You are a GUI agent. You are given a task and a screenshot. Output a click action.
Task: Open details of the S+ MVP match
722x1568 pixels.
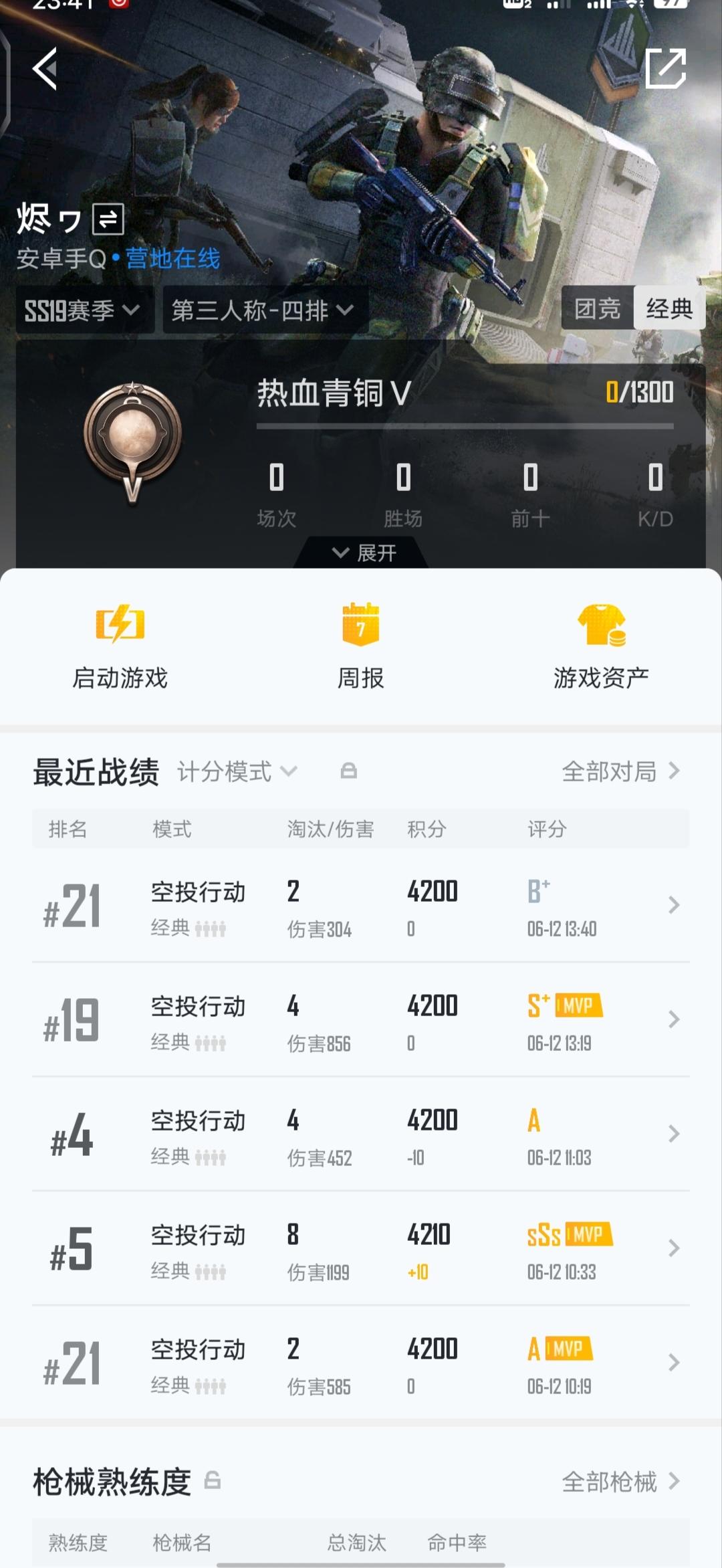point(361,1020)
